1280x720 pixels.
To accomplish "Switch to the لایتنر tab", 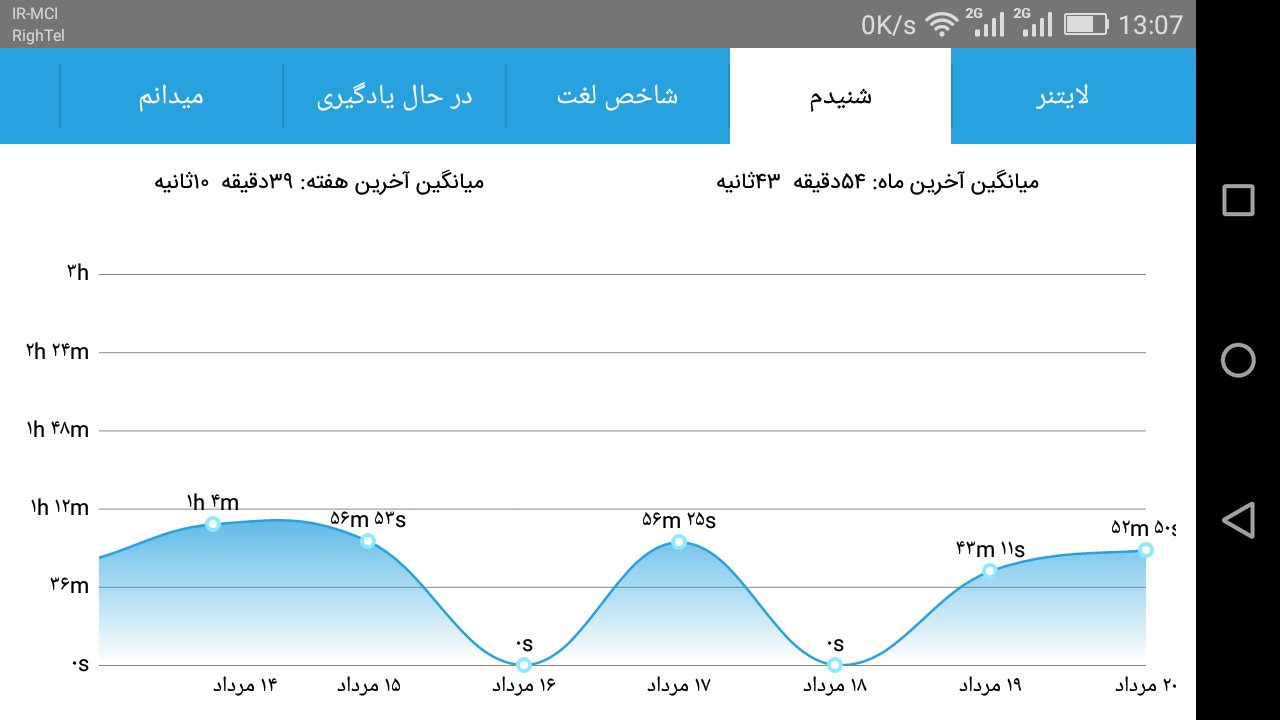I will coord(1074,96).
